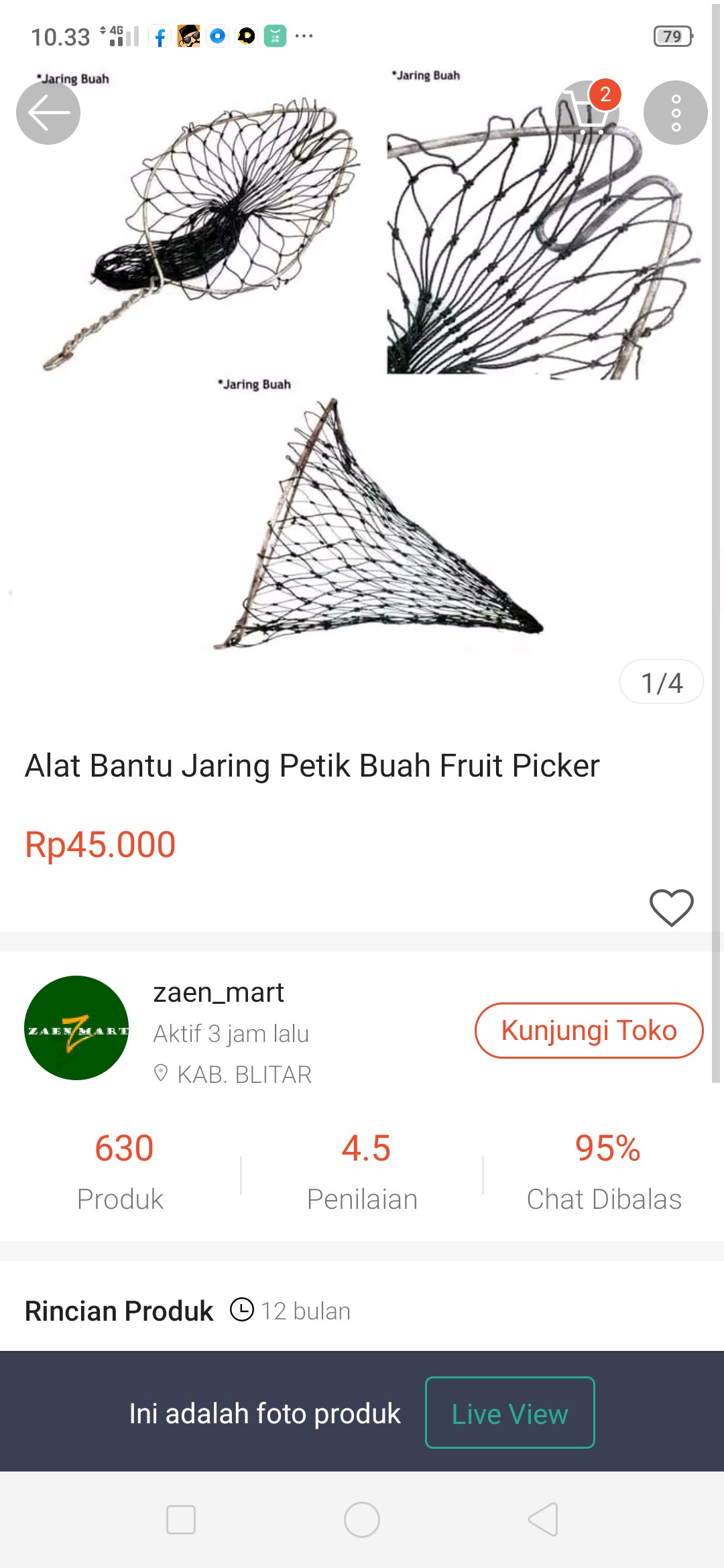Screen dimensions: 724x1568
Task: Expand the Rincian Produk section
Action: [x=118, y=1310]
